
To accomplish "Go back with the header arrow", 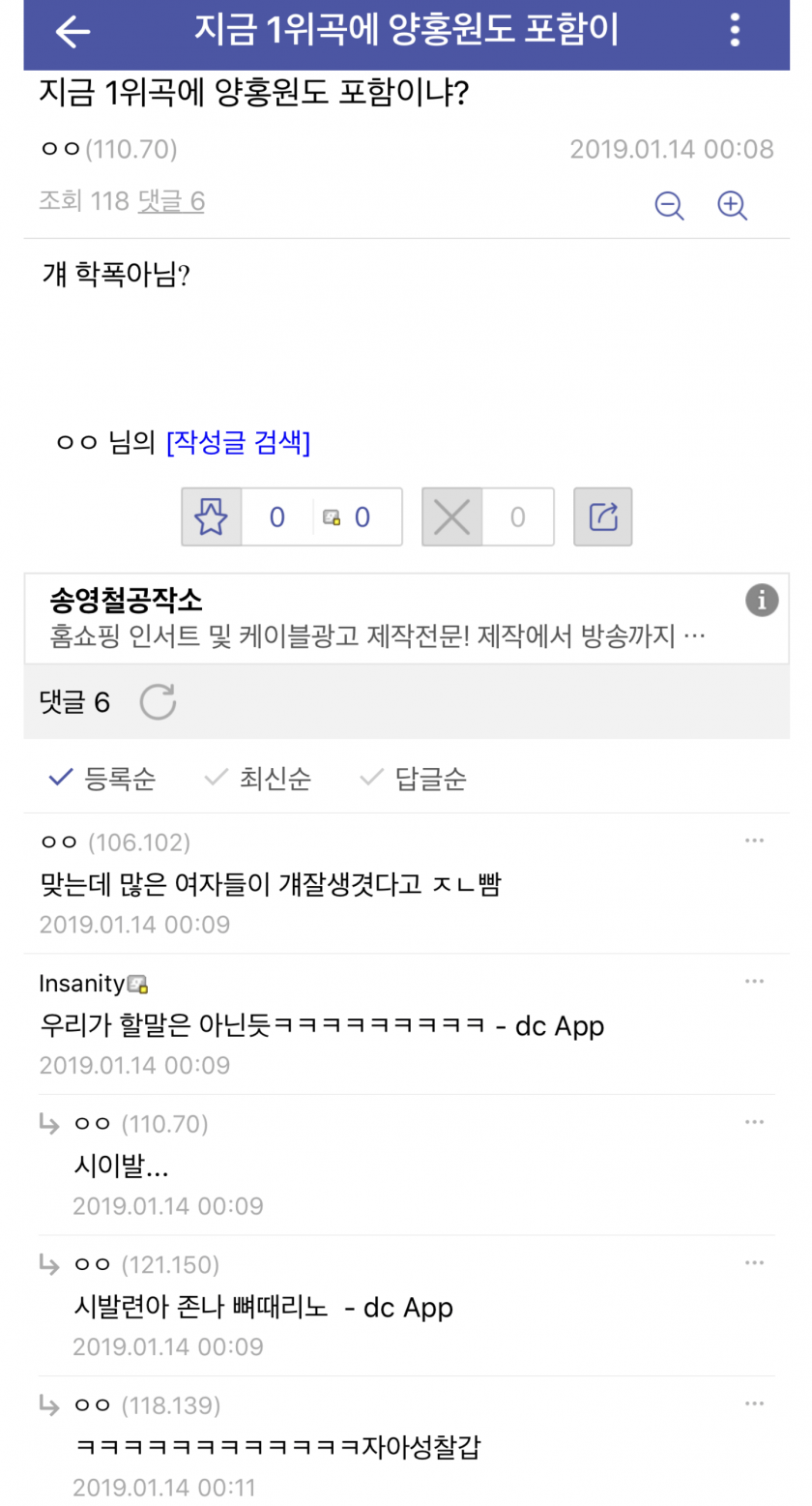I will 72,32.
